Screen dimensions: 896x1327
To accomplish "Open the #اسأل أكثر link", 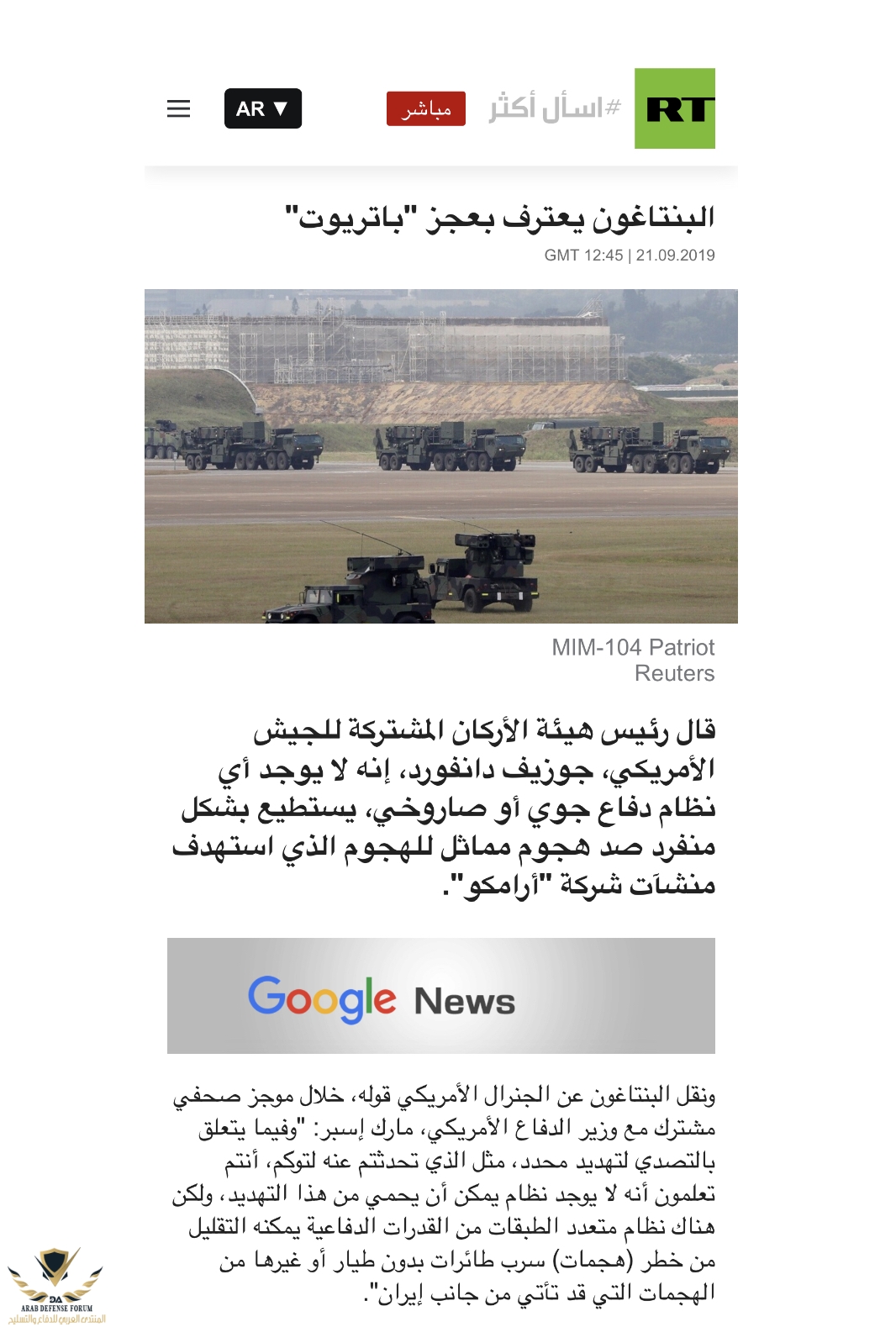I will [x=555, y=108].
